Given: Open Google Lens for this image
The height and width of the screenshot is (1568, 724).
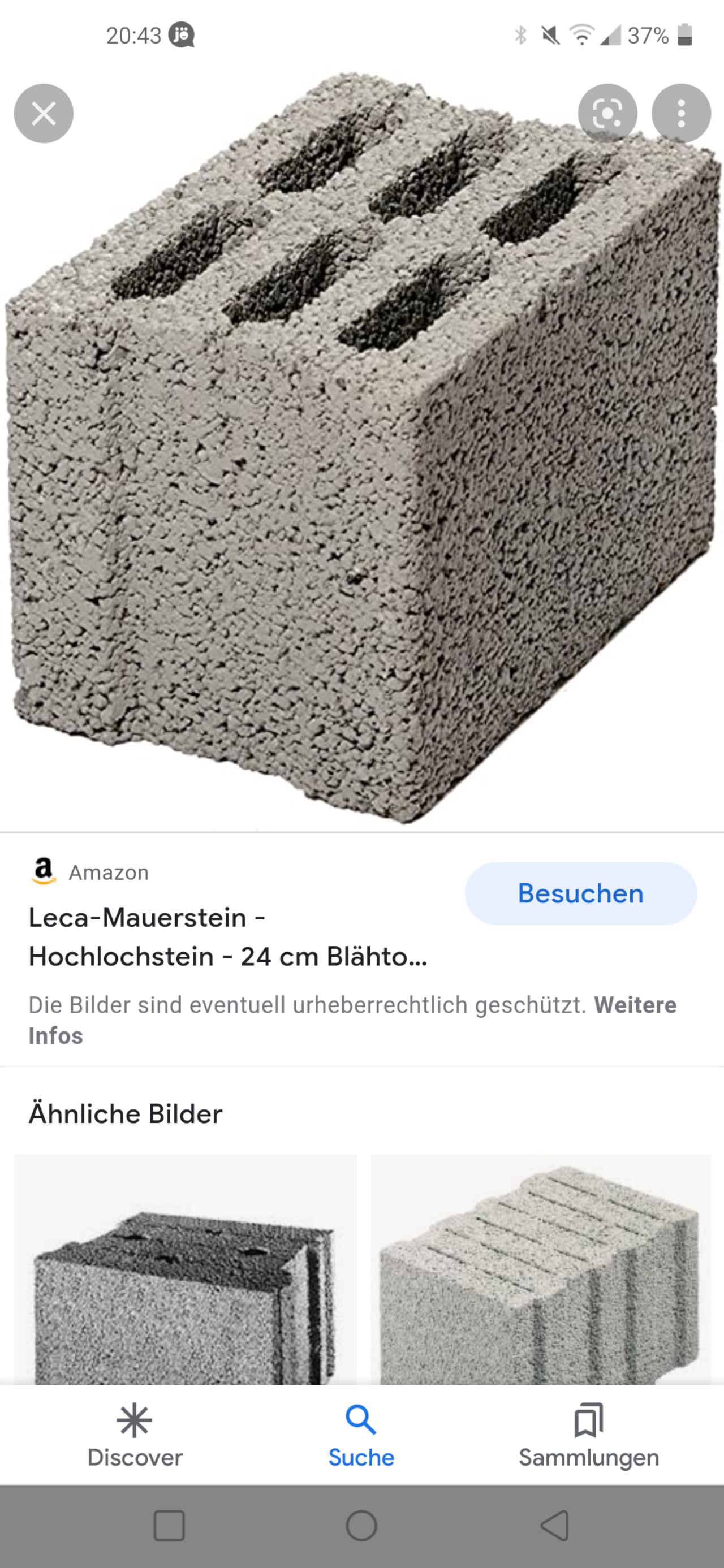Looking at the screenshot, I should [607, 114].
